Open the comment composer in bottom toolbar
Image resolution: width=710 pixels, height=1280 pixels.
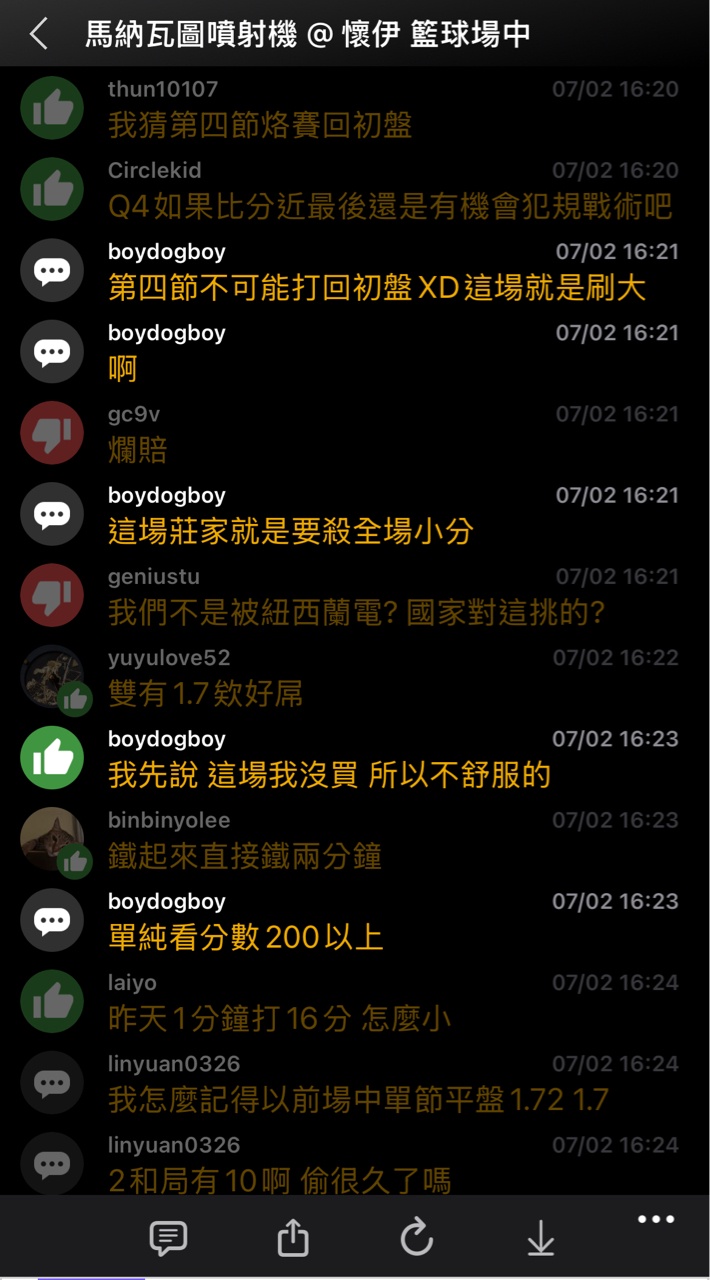click(x=168, y=1238)
